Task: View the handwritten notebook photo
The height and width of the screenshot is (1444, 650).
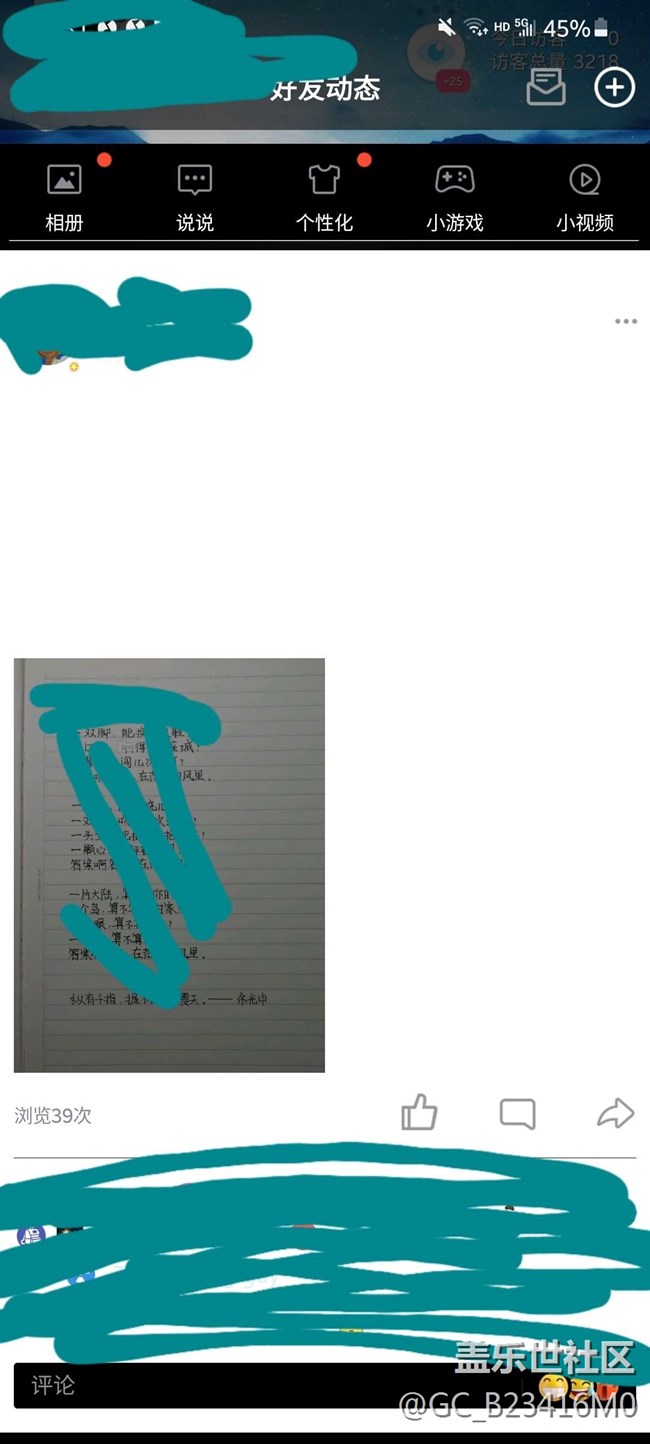Action: 169,865
